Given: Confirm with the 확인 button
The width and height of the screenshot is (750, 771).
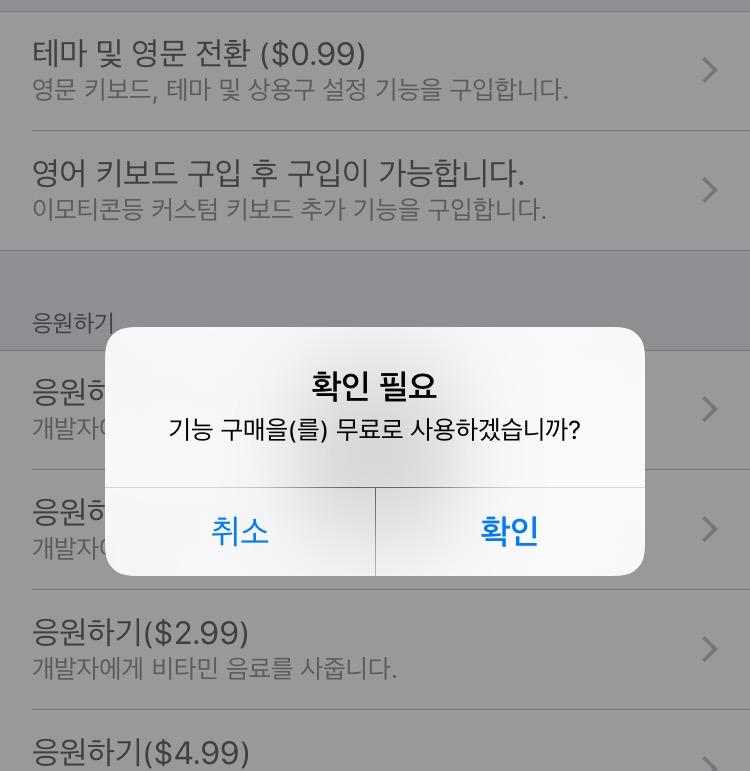Looking at the screenshot, I should [510, 532].
